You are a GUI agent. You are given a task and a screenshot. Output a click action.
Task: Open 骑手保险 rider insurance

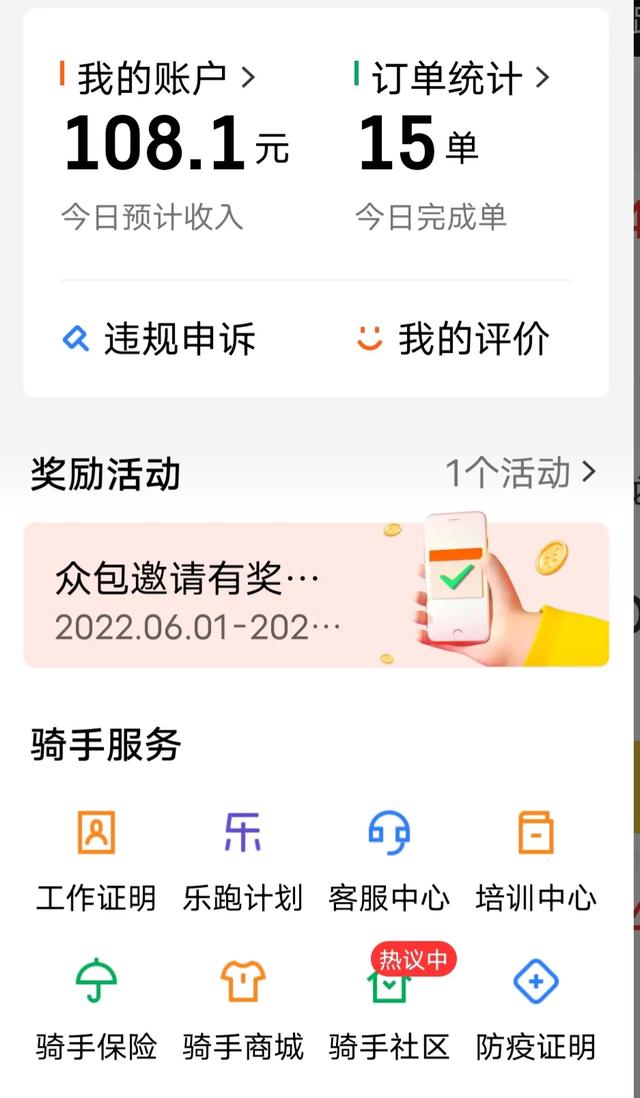(x=97, y=1010)
